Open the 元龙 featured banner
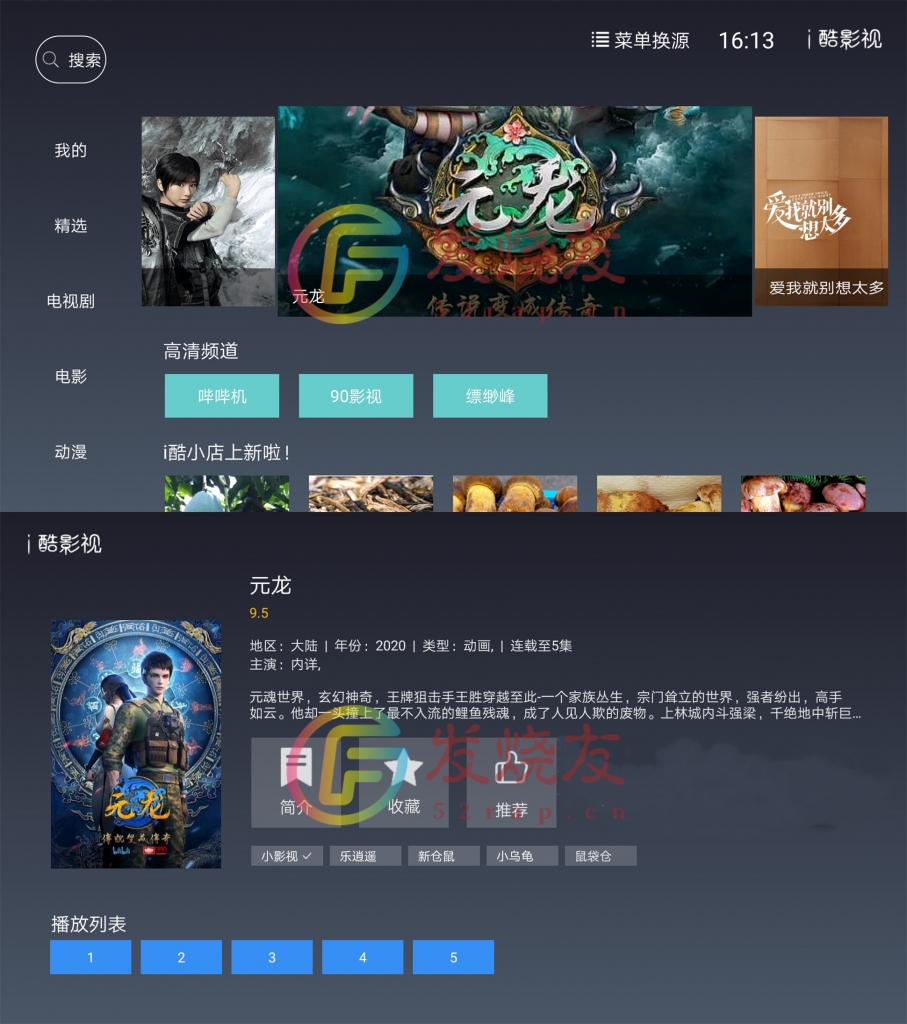Viewport: 907px width, 1024px height. coord(514,211)
